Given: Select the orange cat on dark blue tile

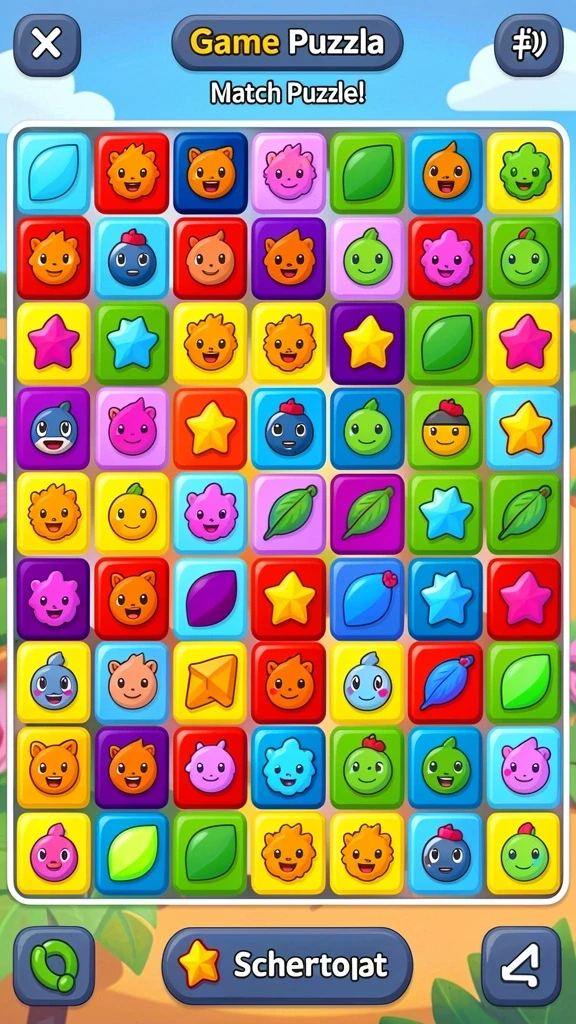Looking at the screenshot, I should [x=210, y=173].
